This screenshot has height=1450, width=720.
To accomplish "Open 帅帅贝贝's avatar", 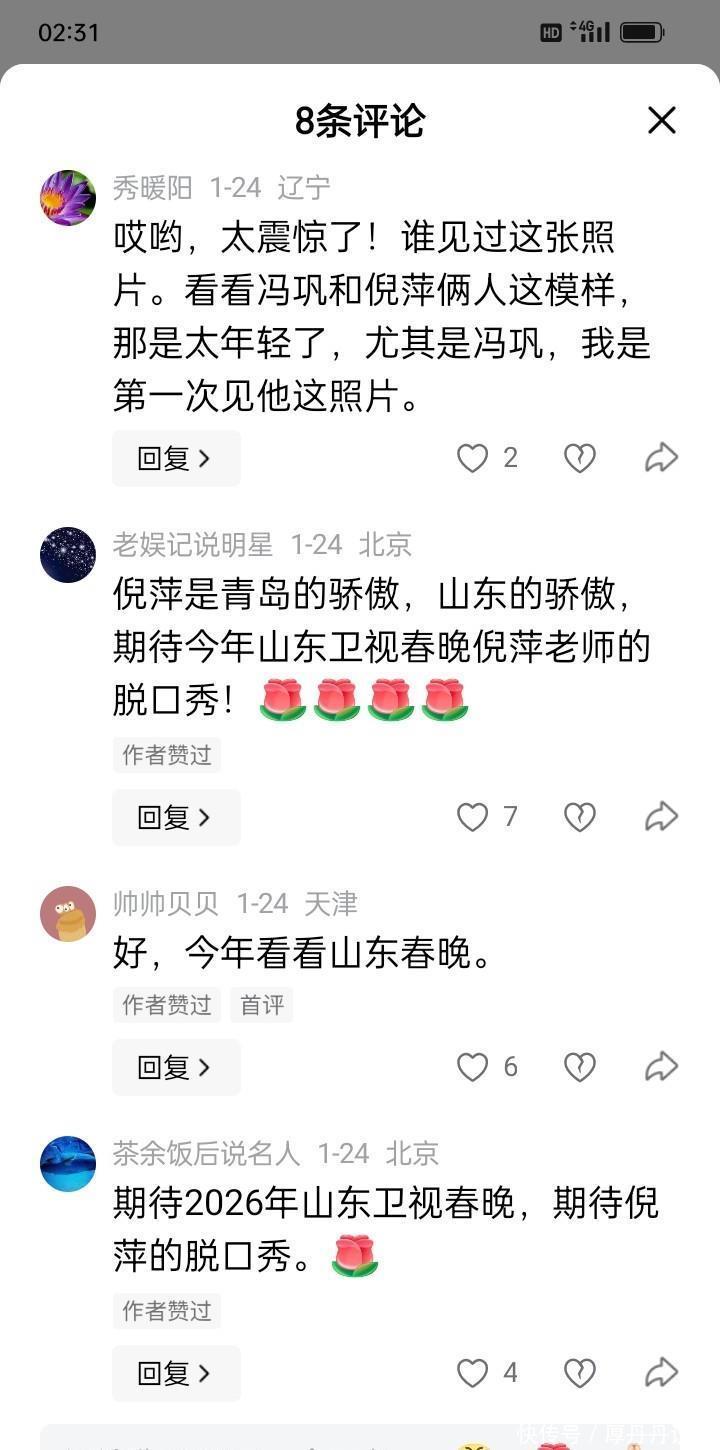I will (x=68, y=913).
